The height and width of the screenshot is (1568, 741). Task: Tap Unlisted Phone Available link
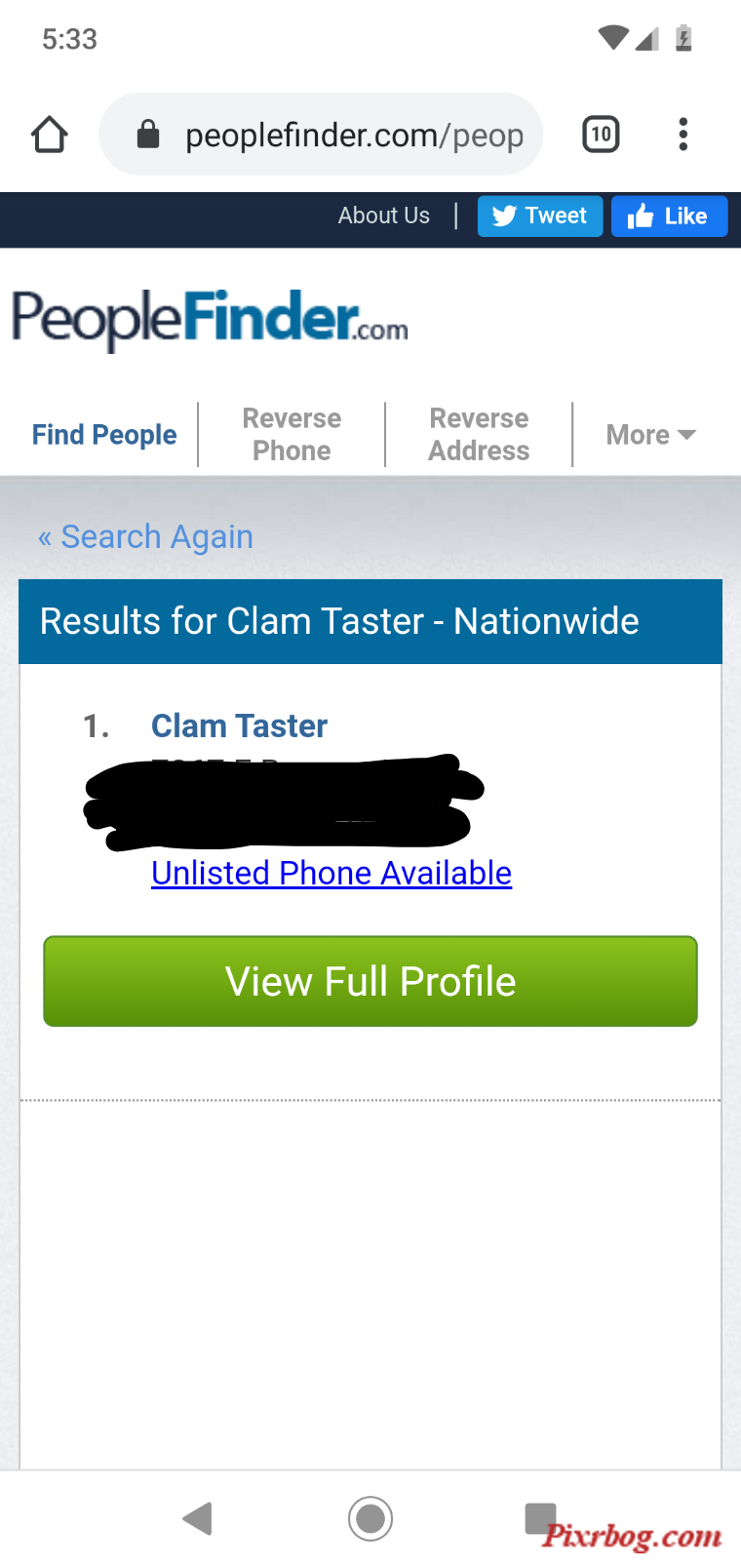331,873
